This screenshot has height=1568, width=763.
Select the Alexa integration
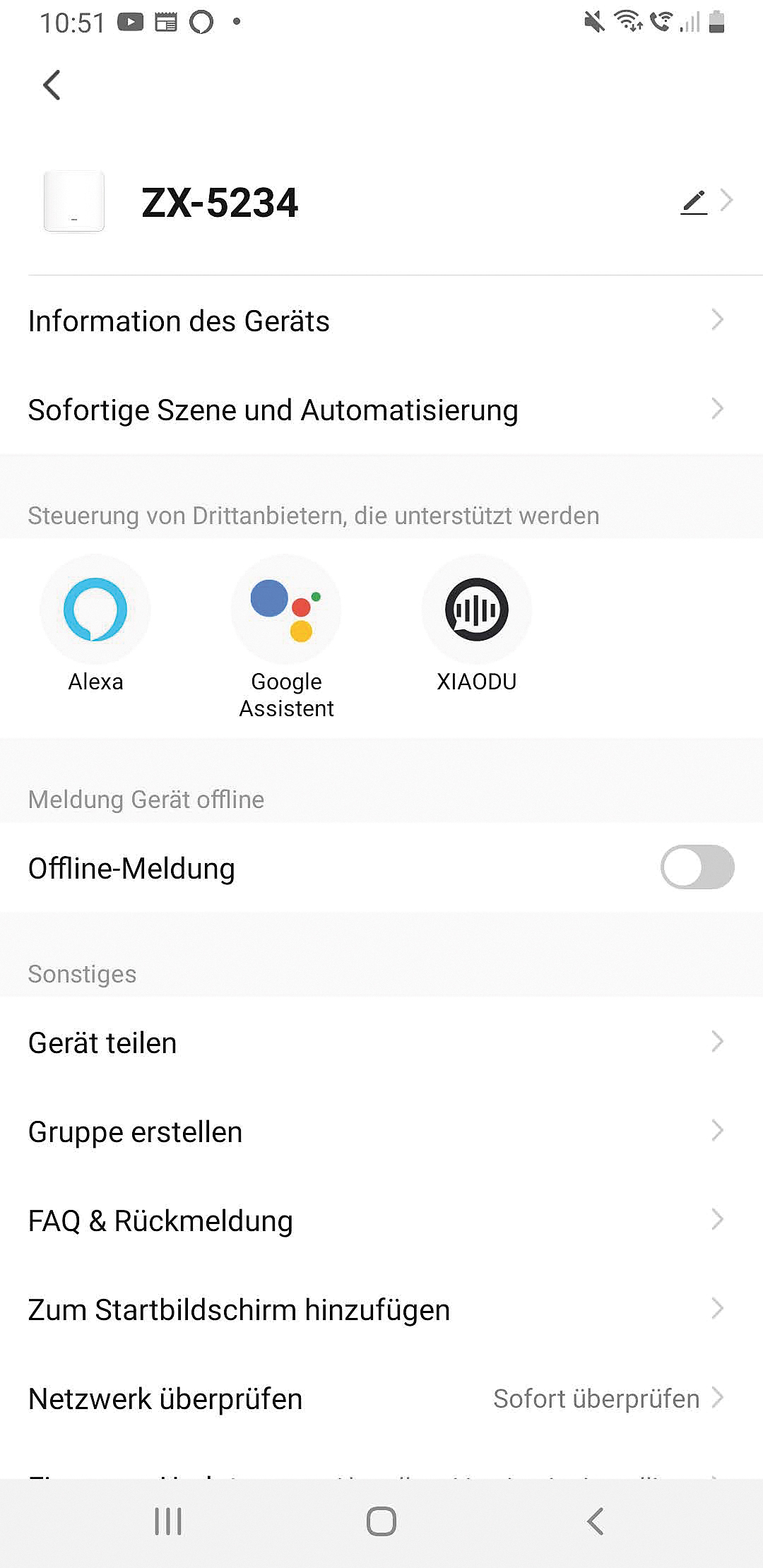click(x=95, y=610)
